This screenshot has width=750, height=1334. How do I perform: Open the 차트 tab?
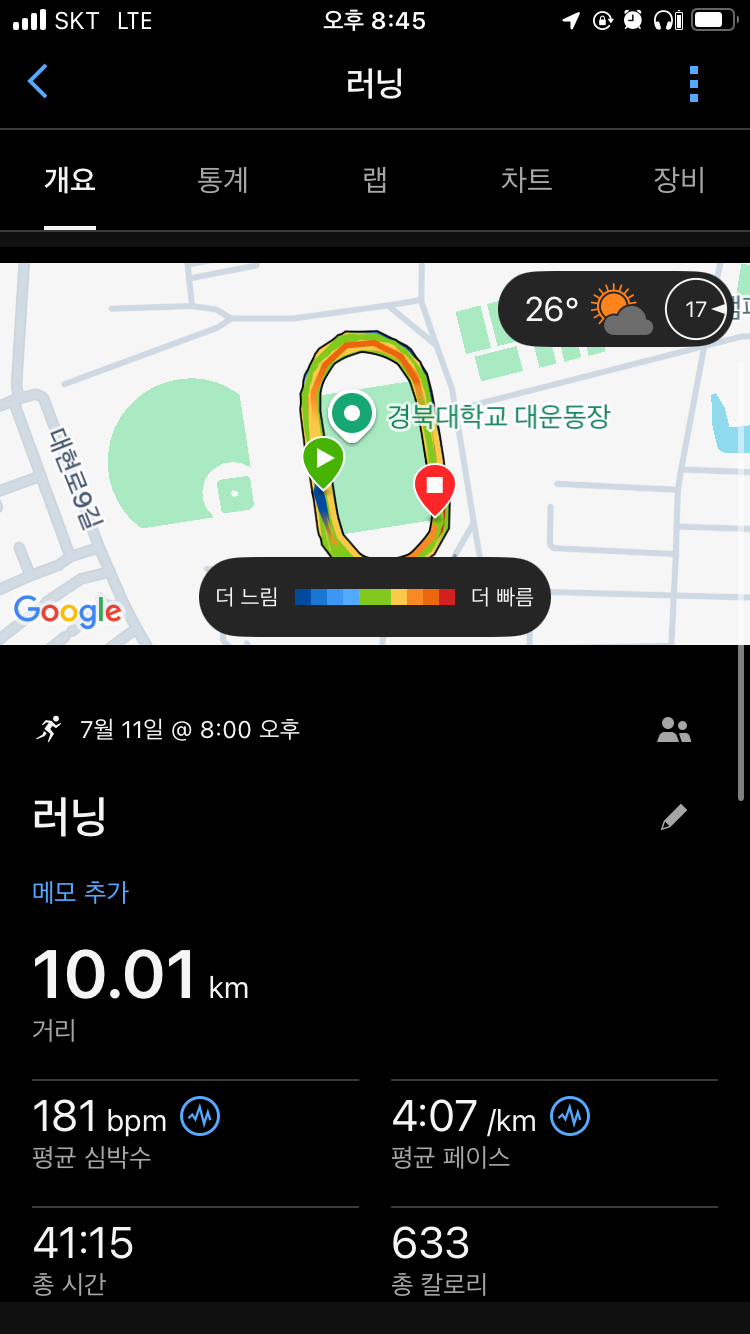527,180
